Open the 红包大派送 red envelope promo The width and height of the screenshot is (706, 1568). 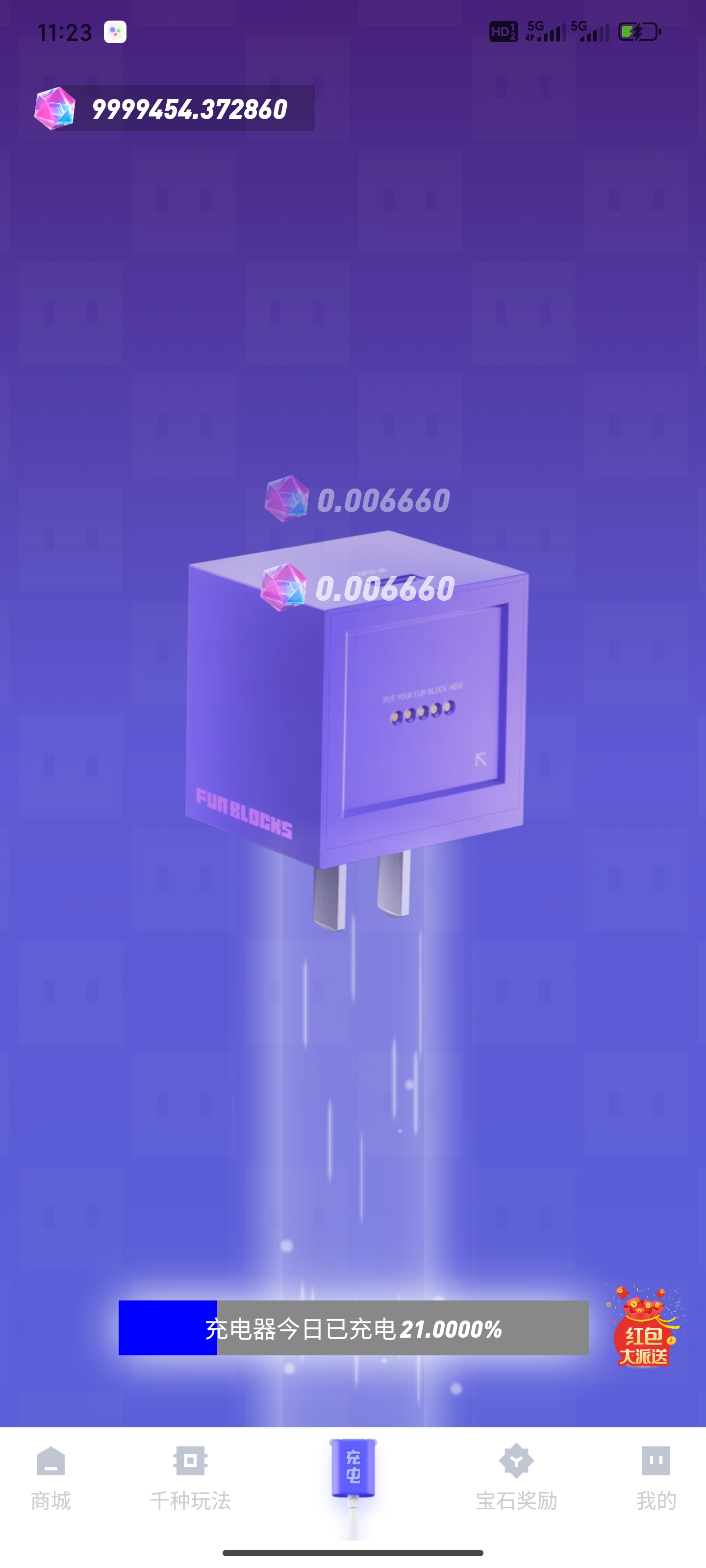pyautogui.click(x=645, y=1327)
